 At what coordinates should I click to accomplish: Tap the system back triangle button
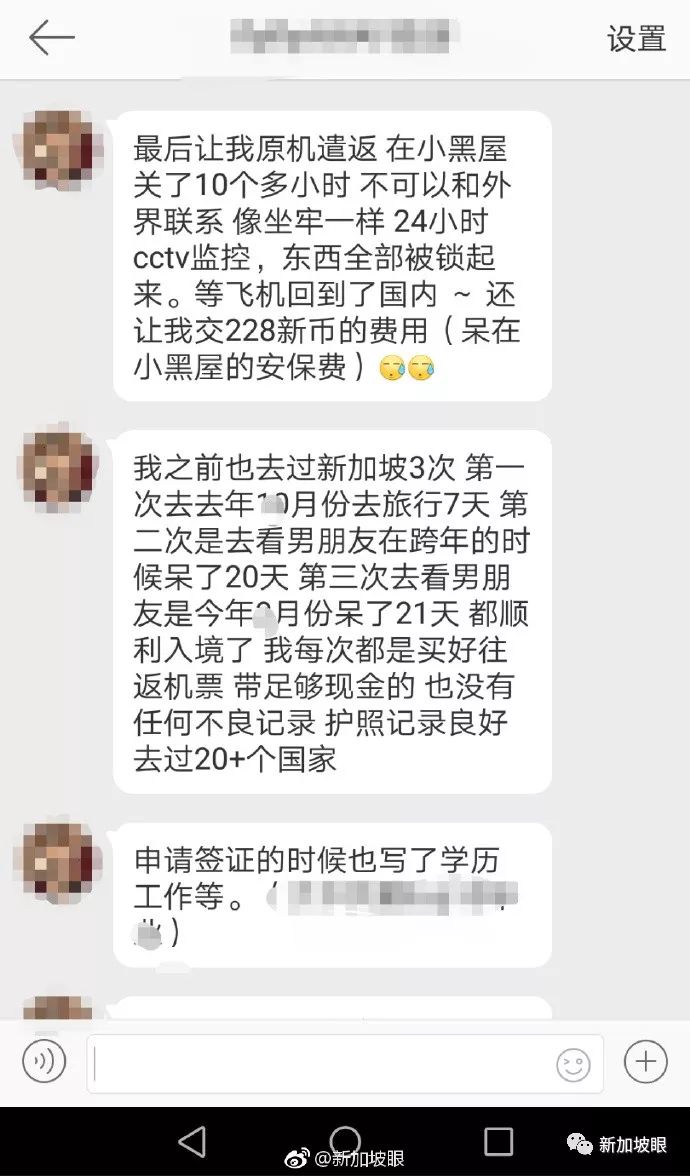click(191, 1141)
